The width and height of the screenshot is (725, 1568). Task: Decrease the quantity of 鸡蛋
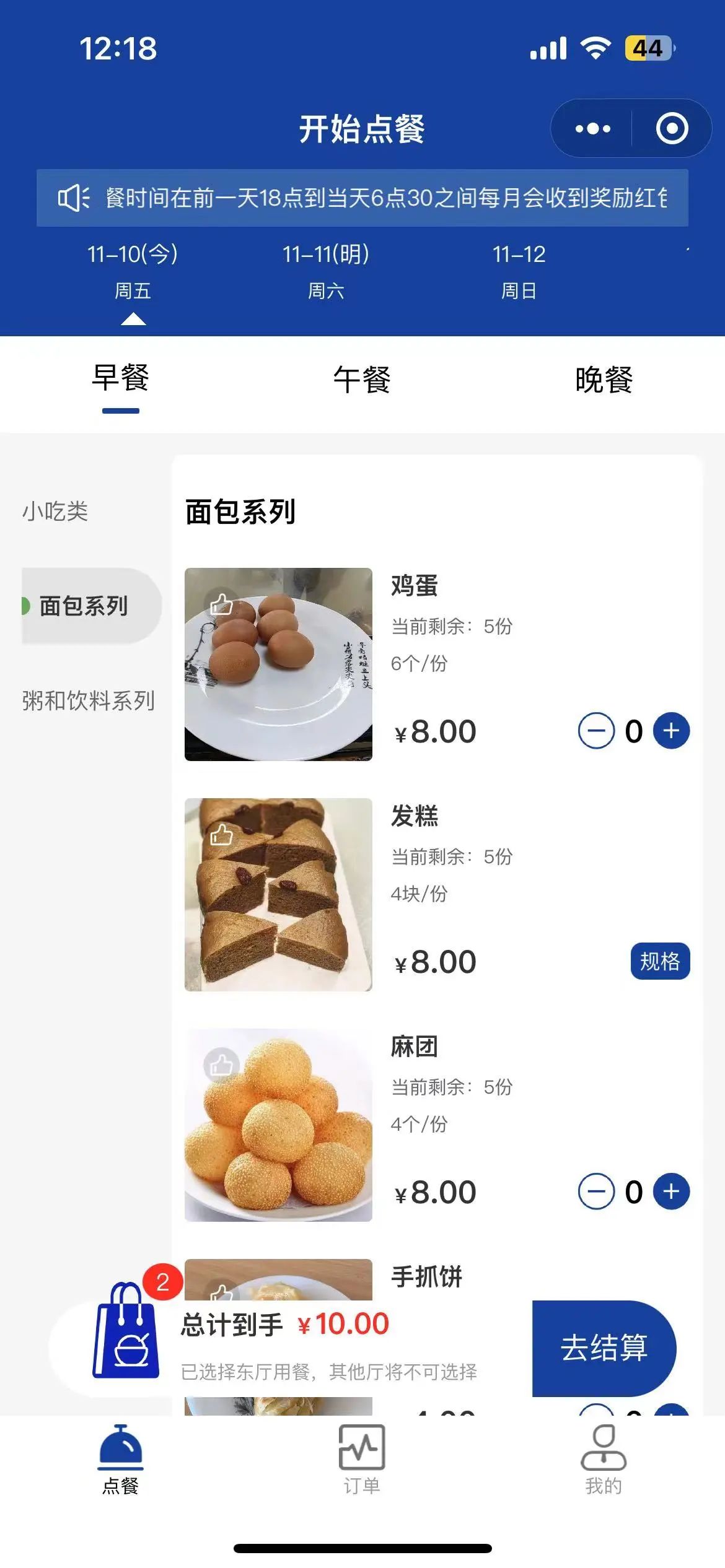click(596, 731)
